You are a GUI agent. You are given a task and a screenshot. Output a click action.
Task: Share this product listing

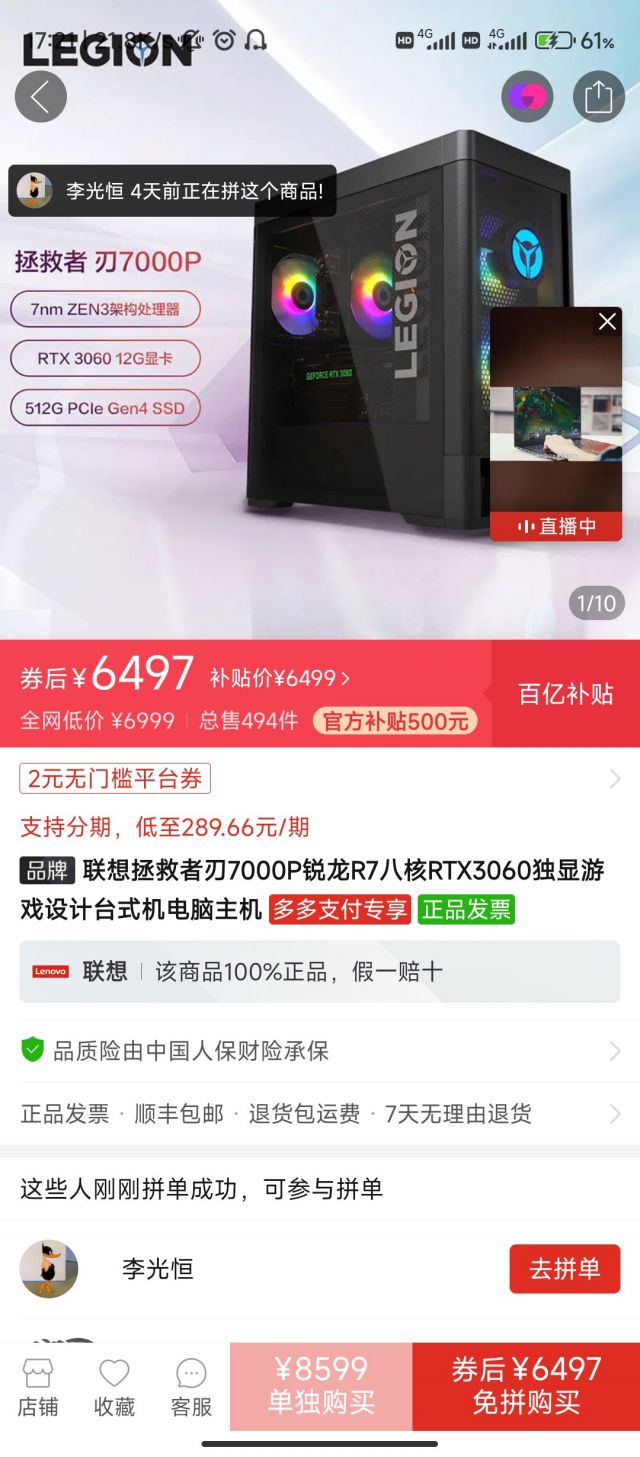(598, 97)
